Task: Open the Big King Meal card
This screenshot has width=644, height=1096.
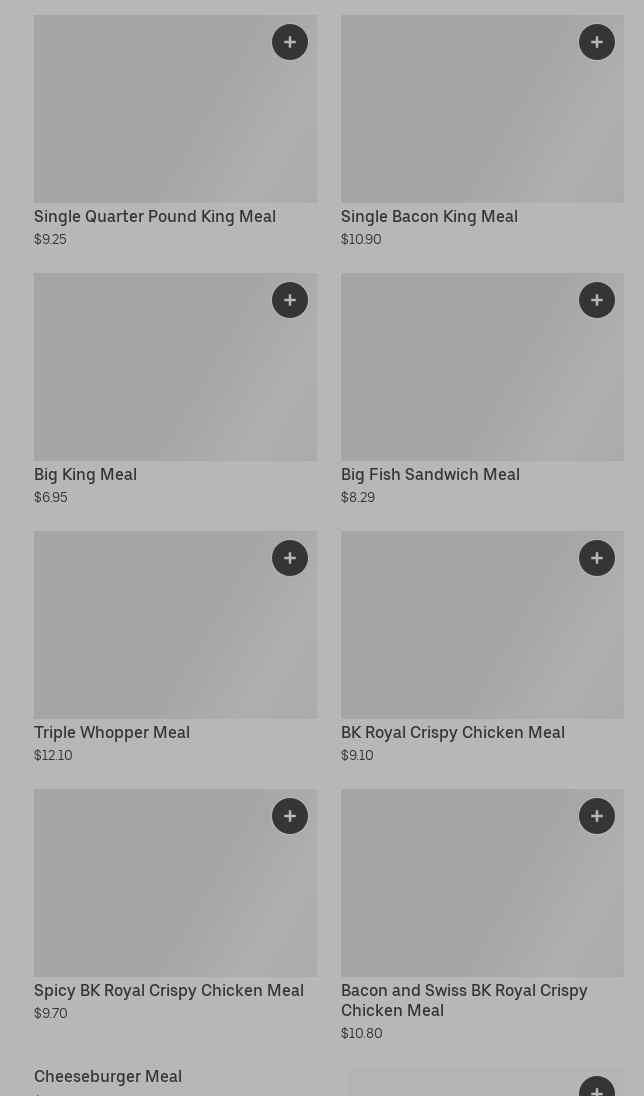Action: 85,474
